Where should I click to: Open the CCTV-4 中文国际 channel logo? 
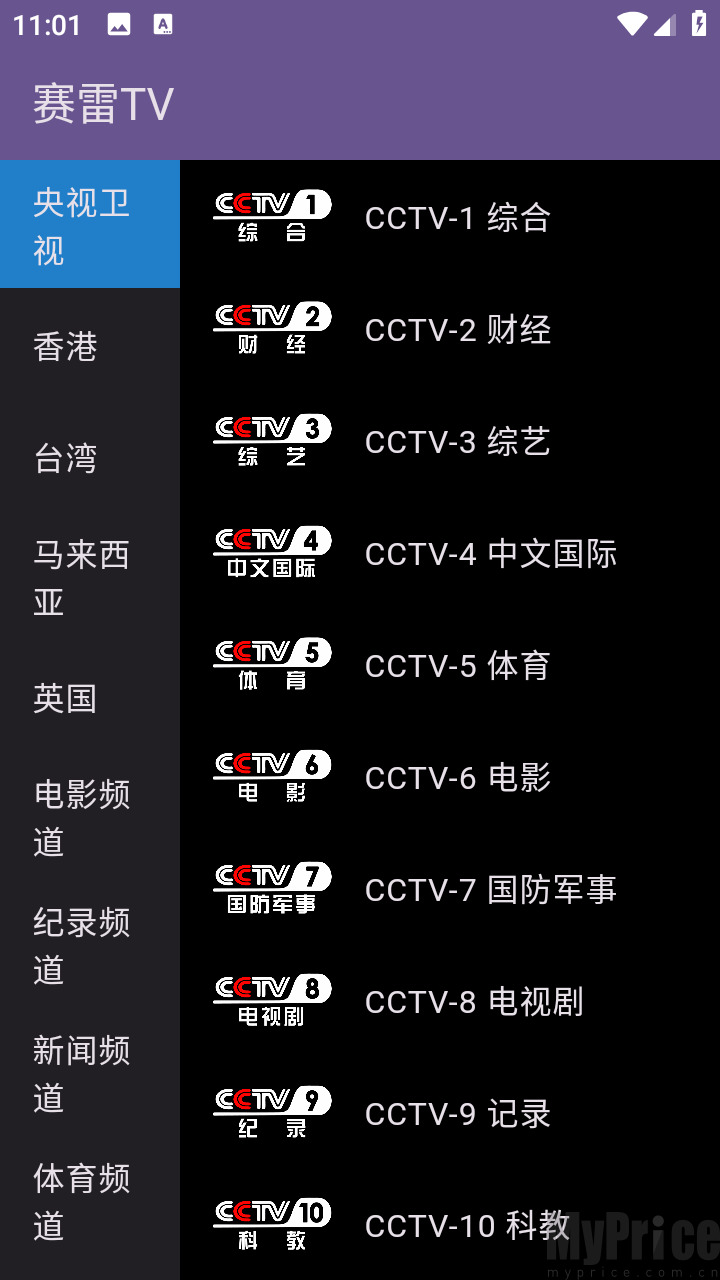(x=271, y=549)
